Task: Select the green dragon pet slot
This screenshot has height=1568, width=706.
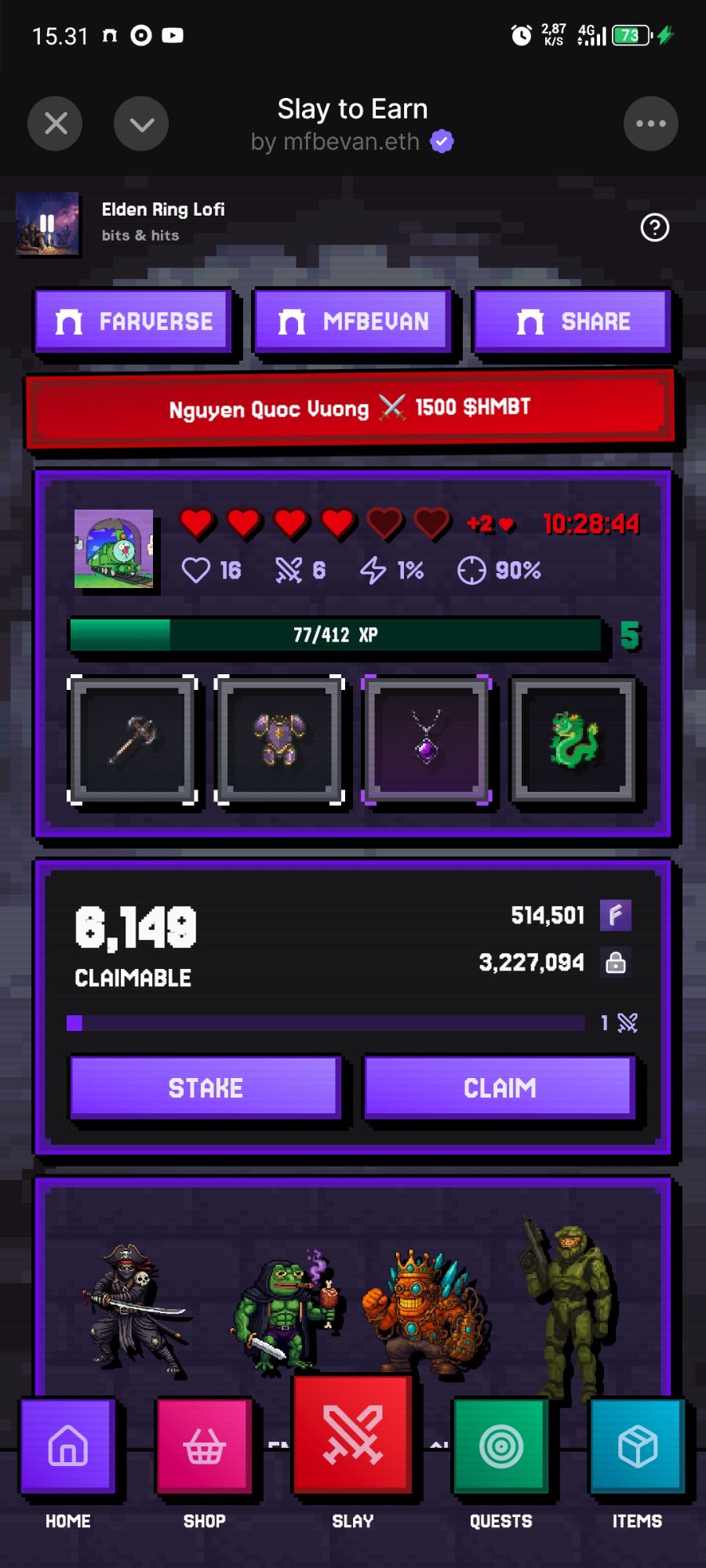Action: click(x=574, y=739)
